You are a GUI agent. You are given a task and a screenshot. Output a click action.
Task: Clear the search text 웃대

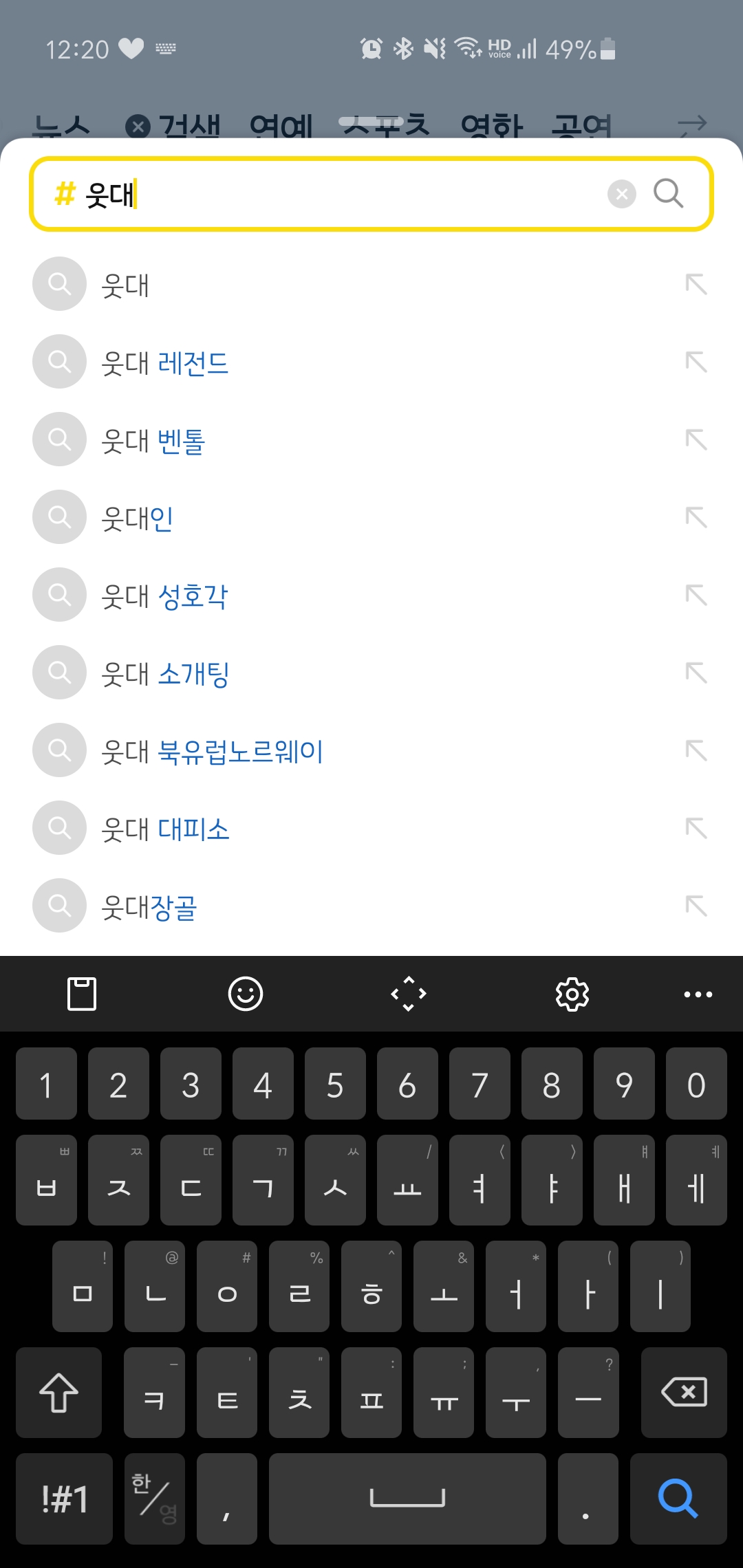(x=622, y=194)
